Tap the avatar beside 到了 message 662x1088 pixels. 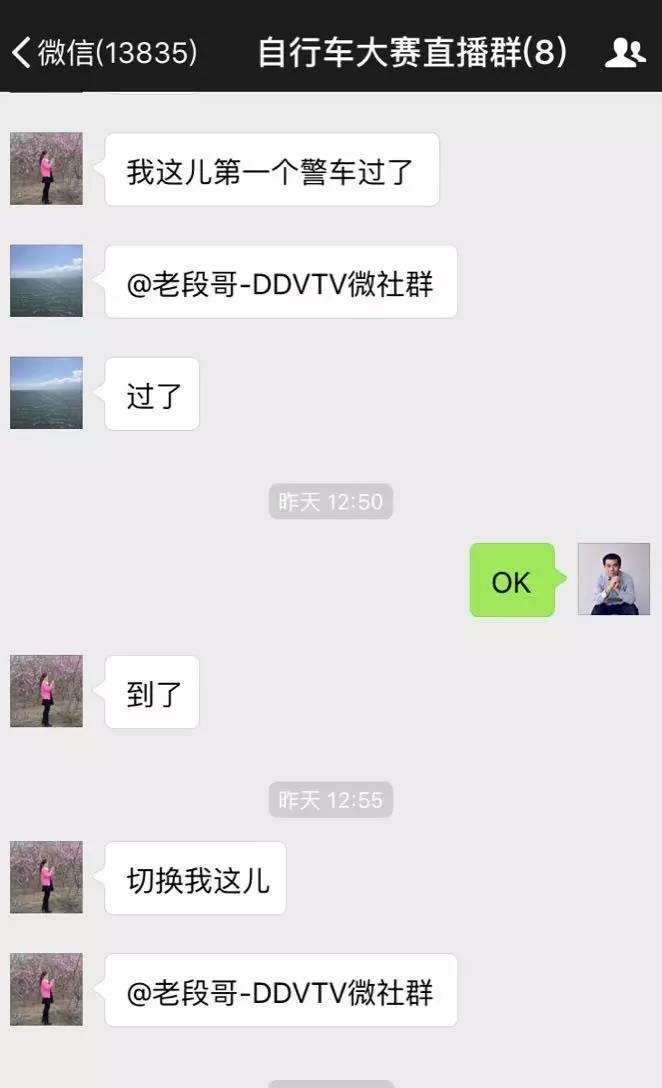click(46, 691)
